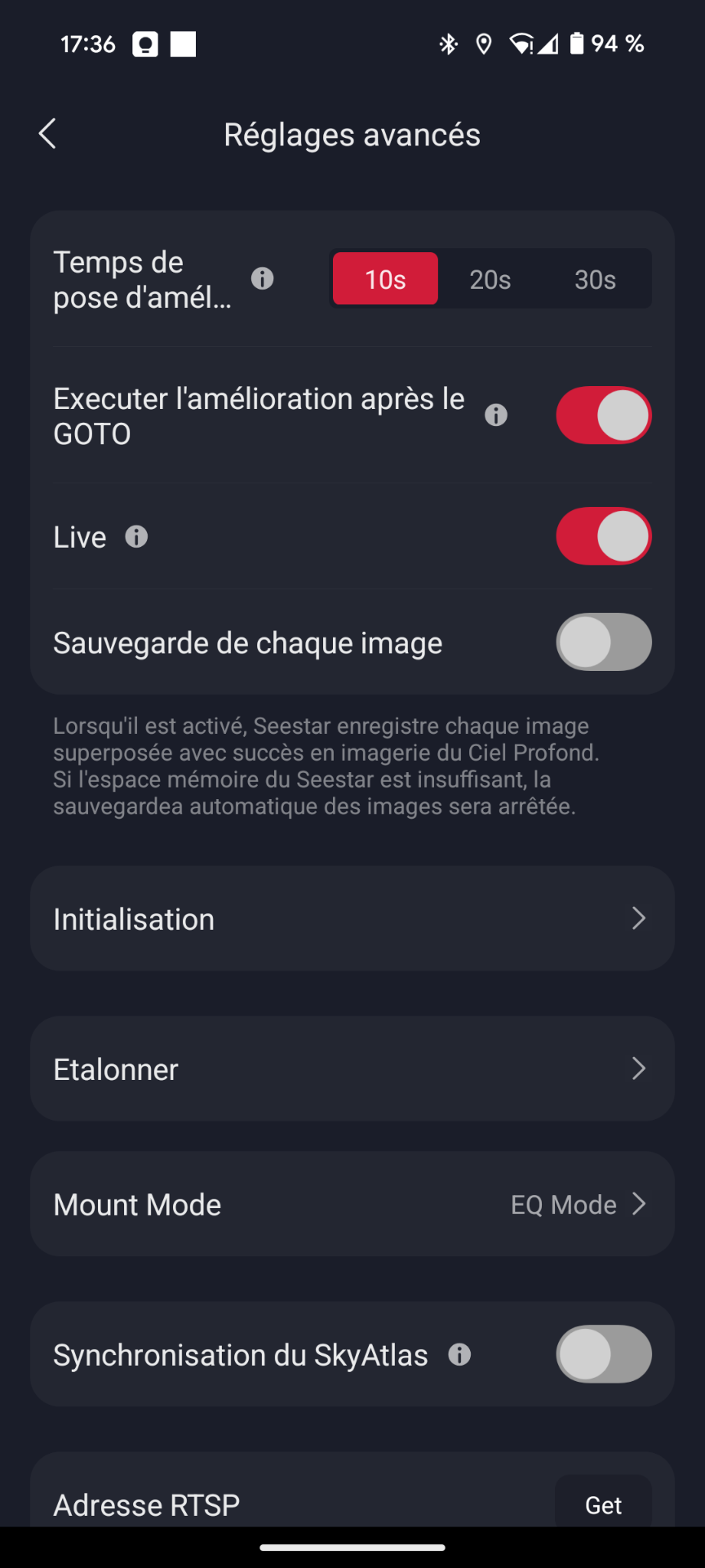This screenshot has width=705, height=1568.
Task: Open the Etalonner row
Action: coord(352,1068)
